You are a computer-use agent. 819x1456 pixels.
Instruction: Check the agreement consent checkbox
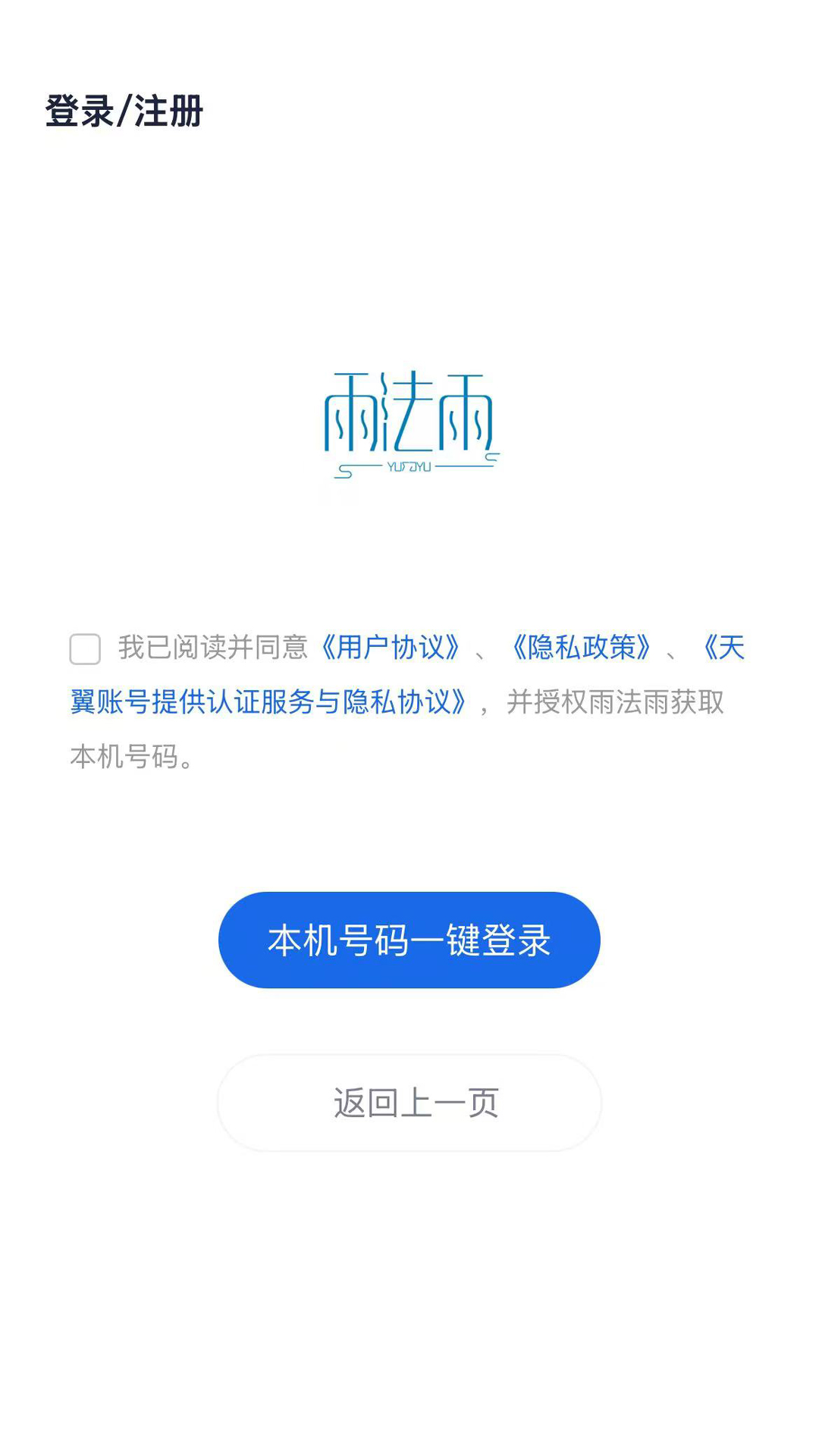coord(85,649)
